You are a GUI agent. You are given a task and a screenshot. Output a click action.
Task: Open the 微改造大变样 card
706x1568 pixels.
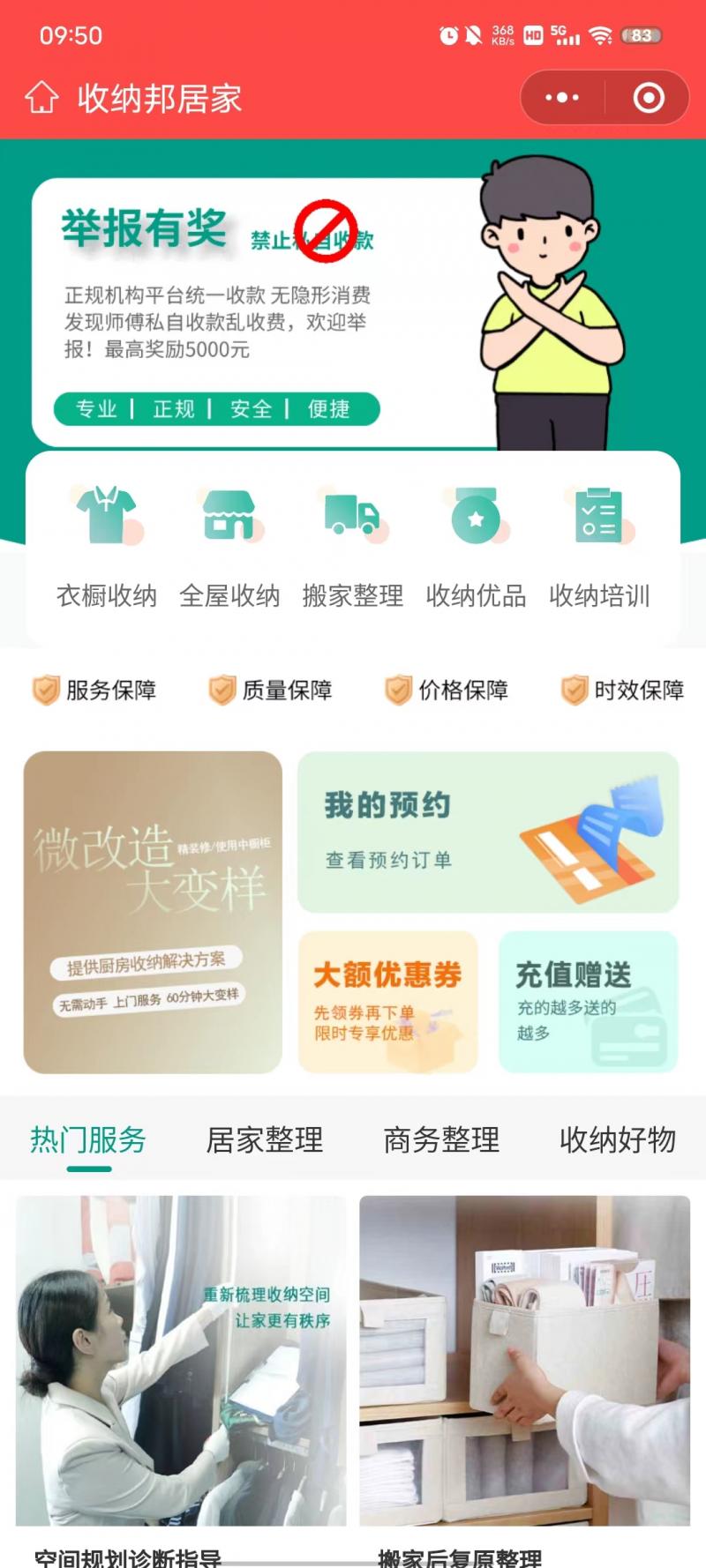[153, 912]
